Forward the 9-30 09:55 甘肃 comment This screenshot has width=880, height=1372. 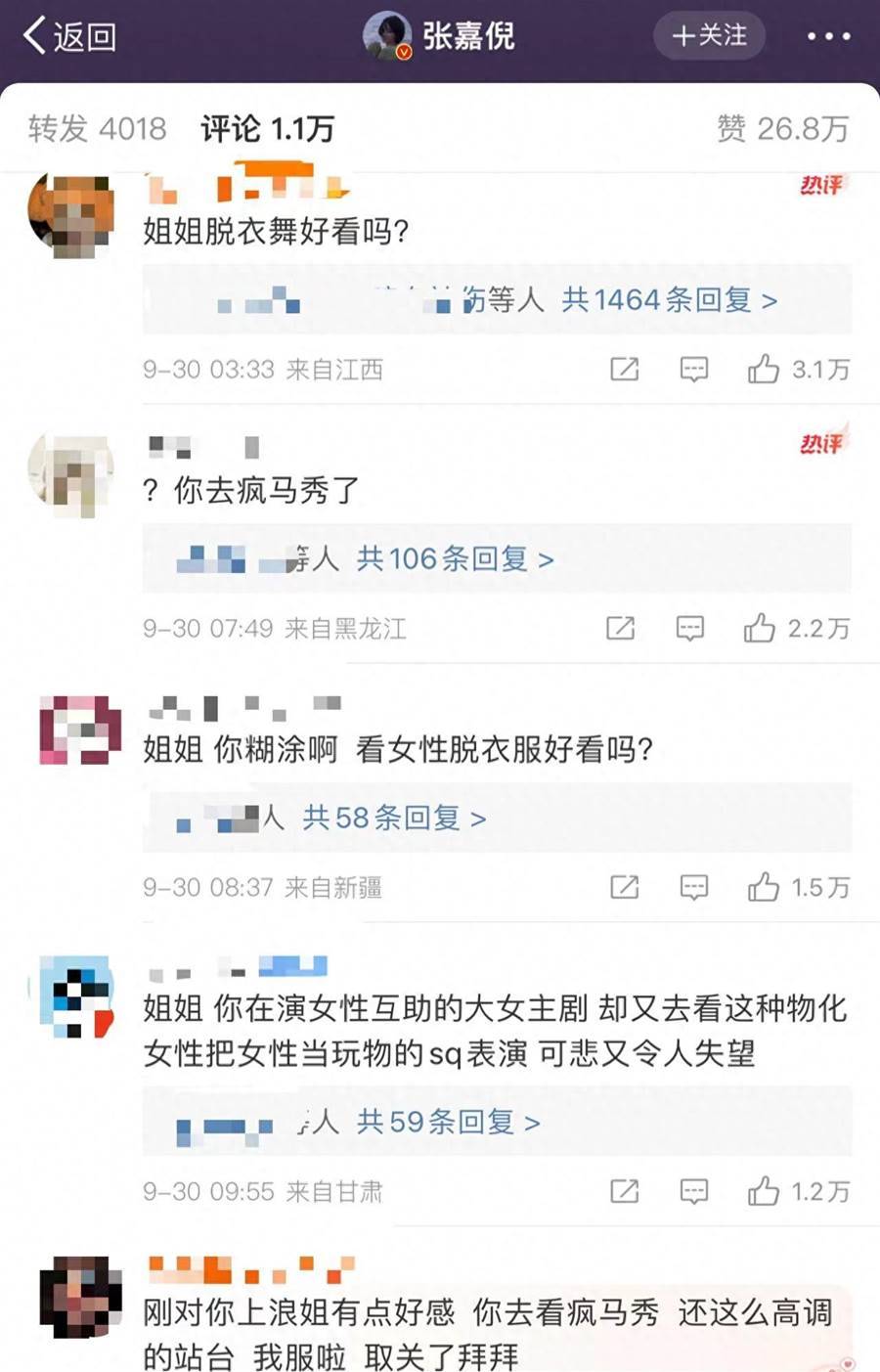(x=624, y=1191)
